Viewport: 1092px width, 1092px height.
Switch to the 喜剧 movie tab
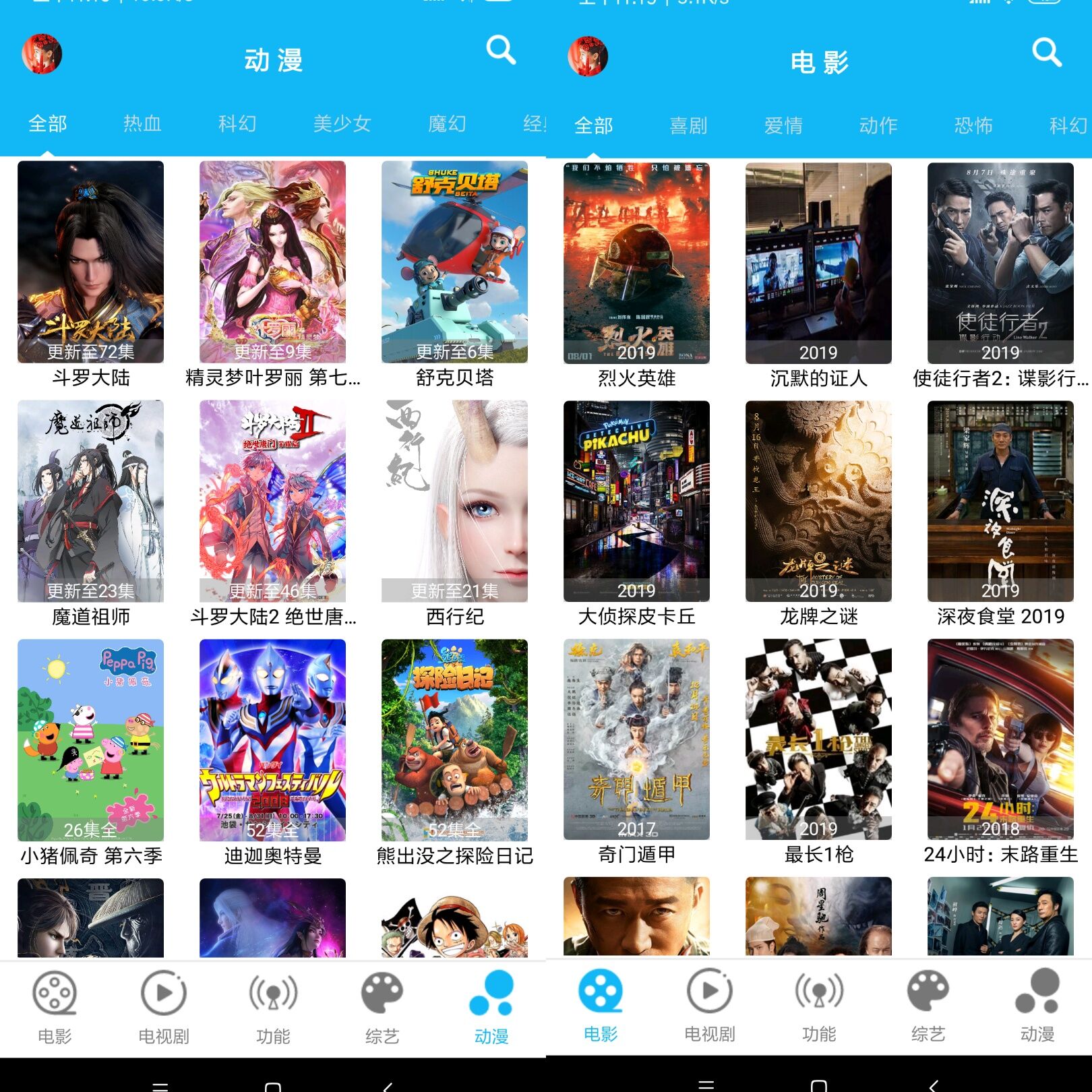tap(688, 125)
